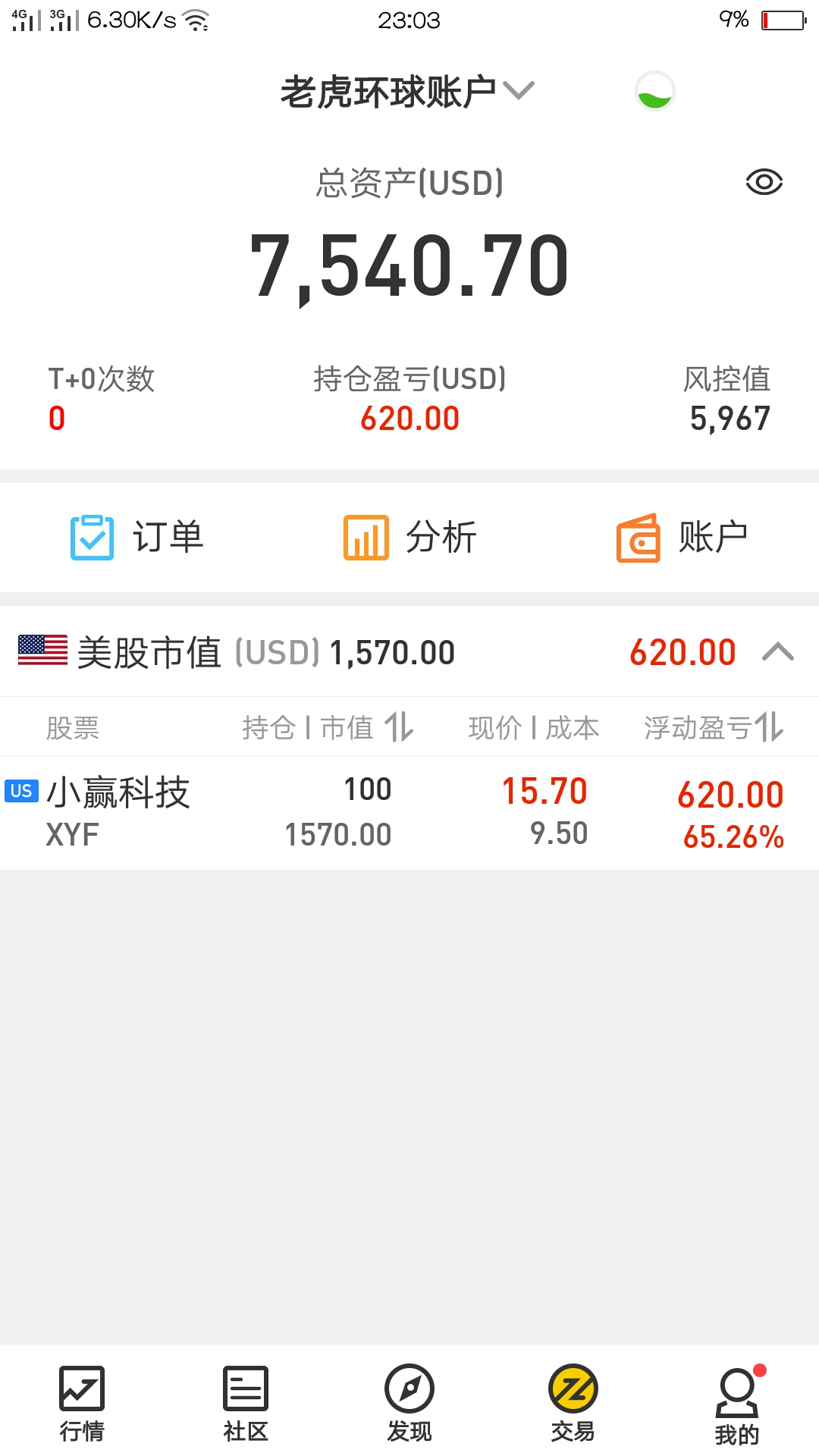Open the 订单 orders page
This screenshot has height=1456, width=819.
tap(137, 537)
